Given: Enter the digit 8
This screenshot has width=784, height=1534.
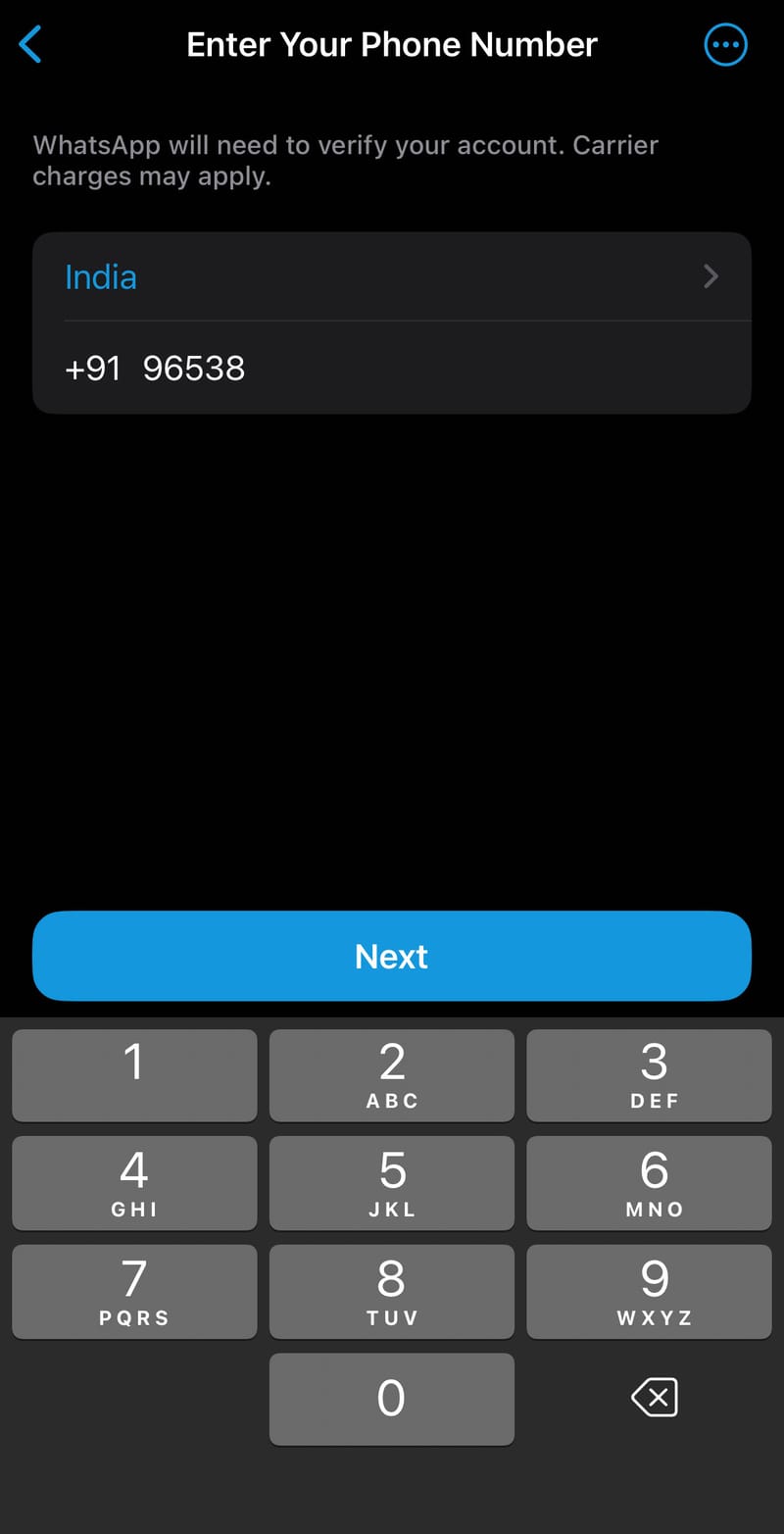Looking at the screenshot, I should tap(392, 1291).
